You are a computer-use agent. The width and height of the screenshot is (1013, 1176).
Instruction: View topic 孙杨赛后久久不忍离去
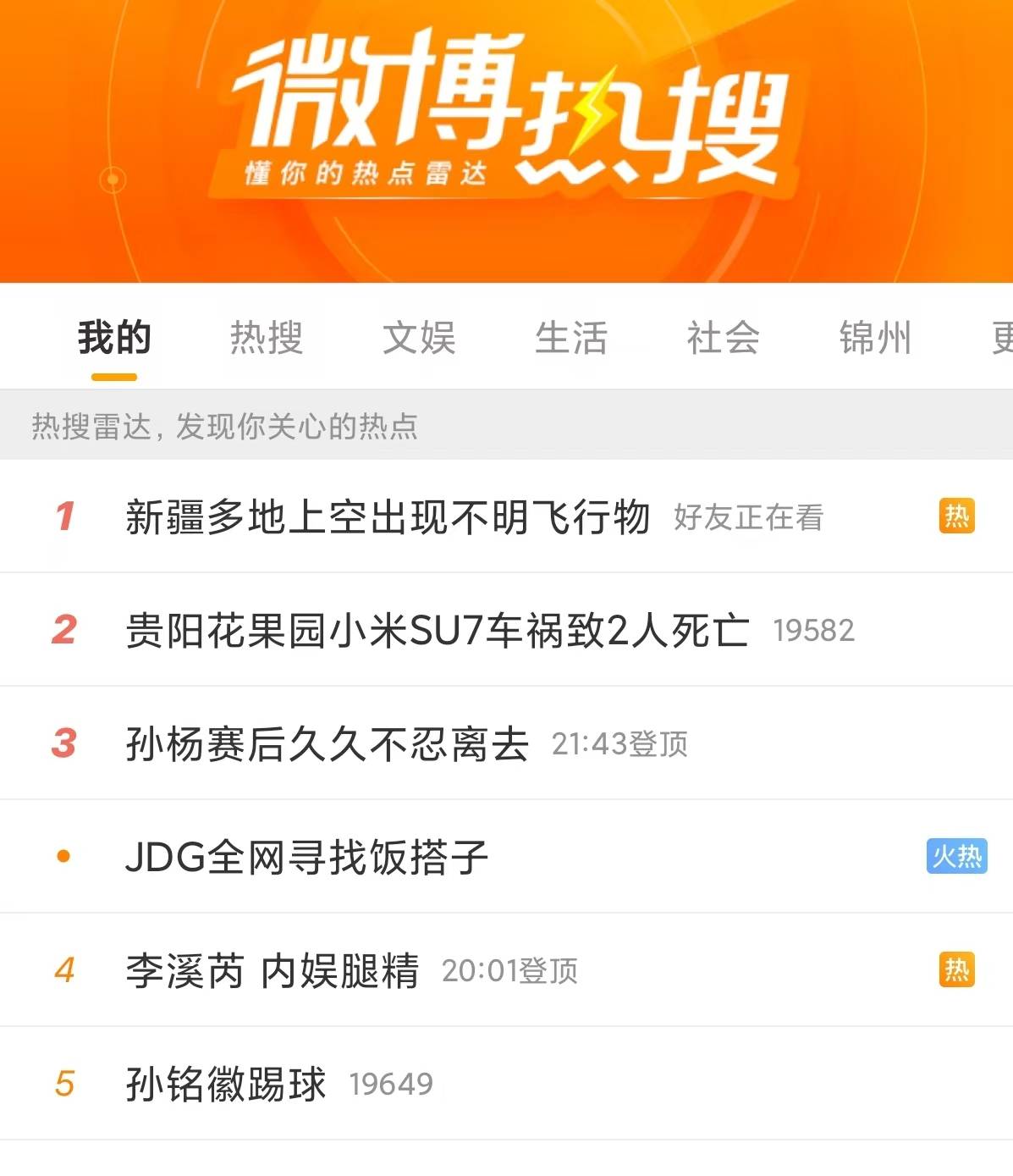click(x=327, y=743)
